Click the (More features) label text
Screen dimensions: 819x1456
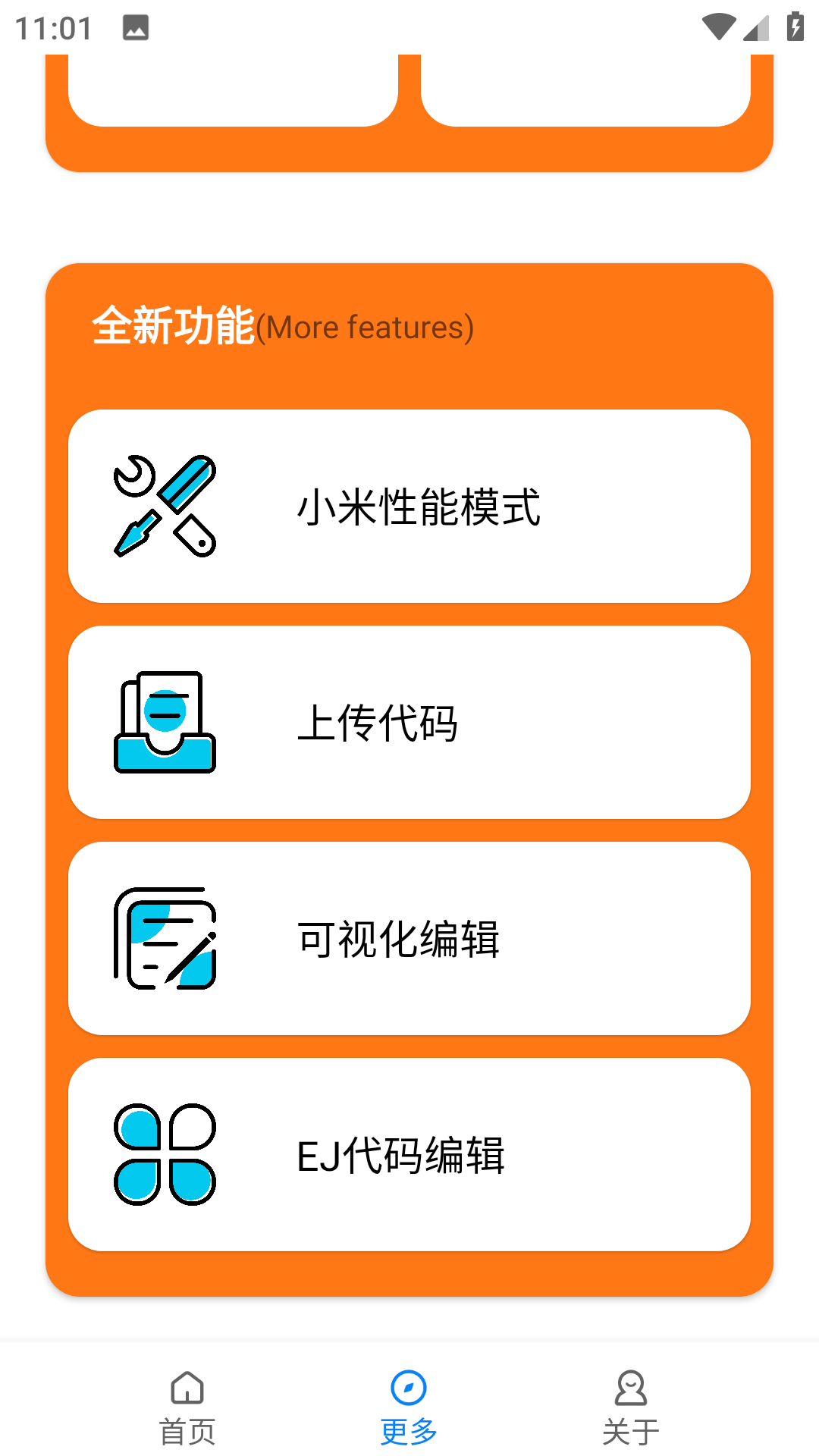(366, 326)
